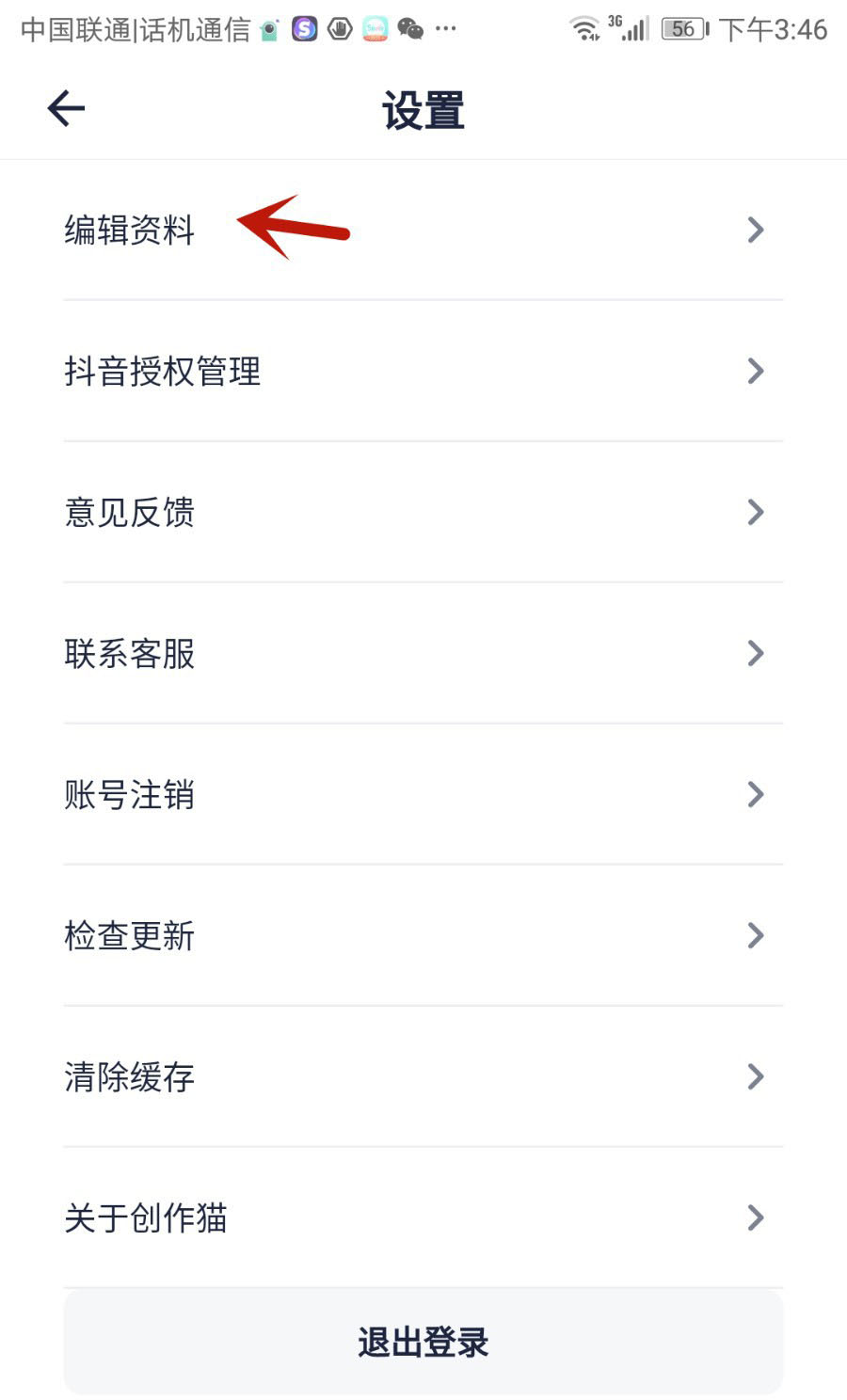Tap 清除缓存 to clear the cache
The height and width of the screenshot is (1400, 847).
(x=423, y=1077)
